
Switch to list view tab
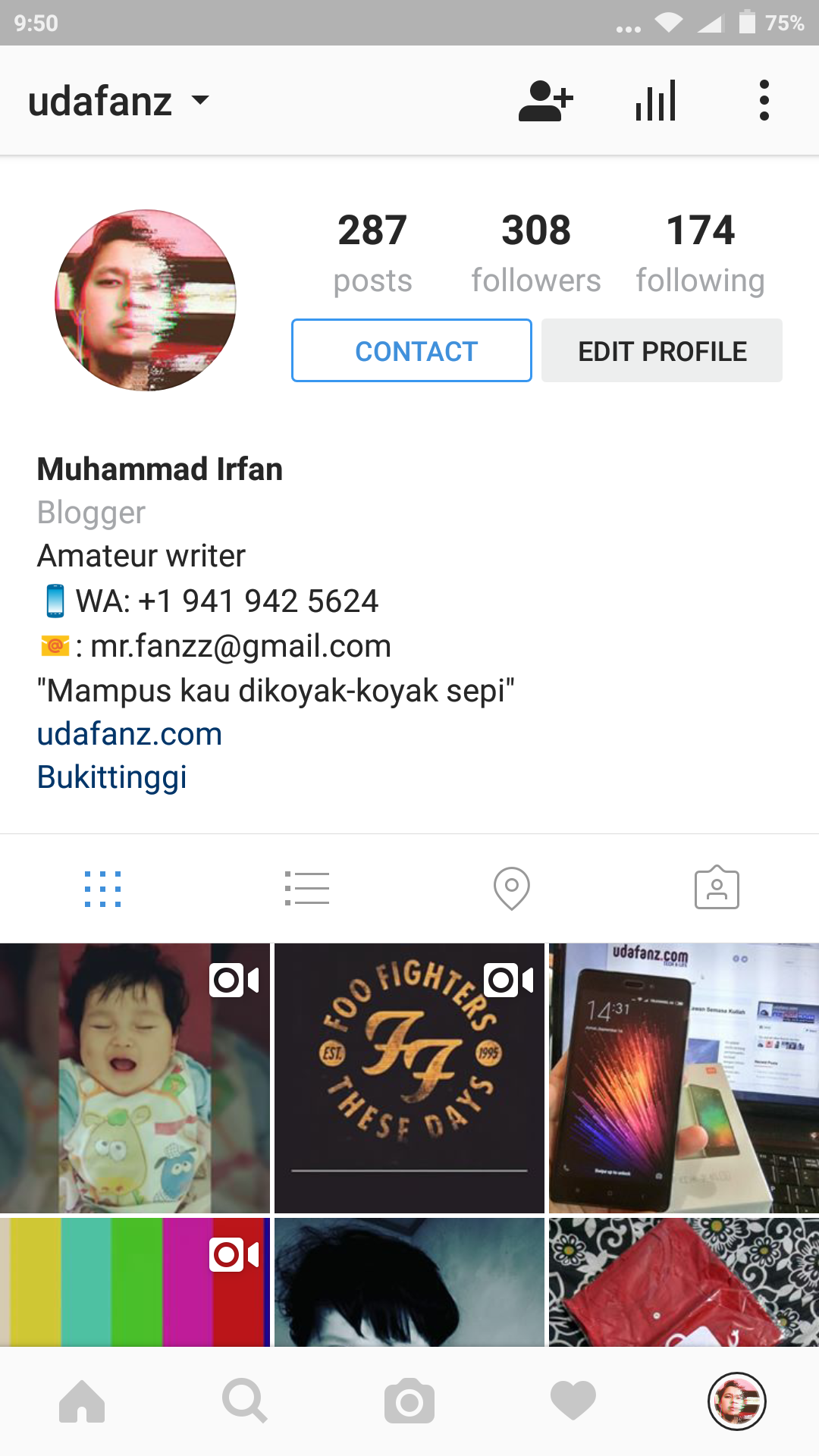tap(307, 889)
